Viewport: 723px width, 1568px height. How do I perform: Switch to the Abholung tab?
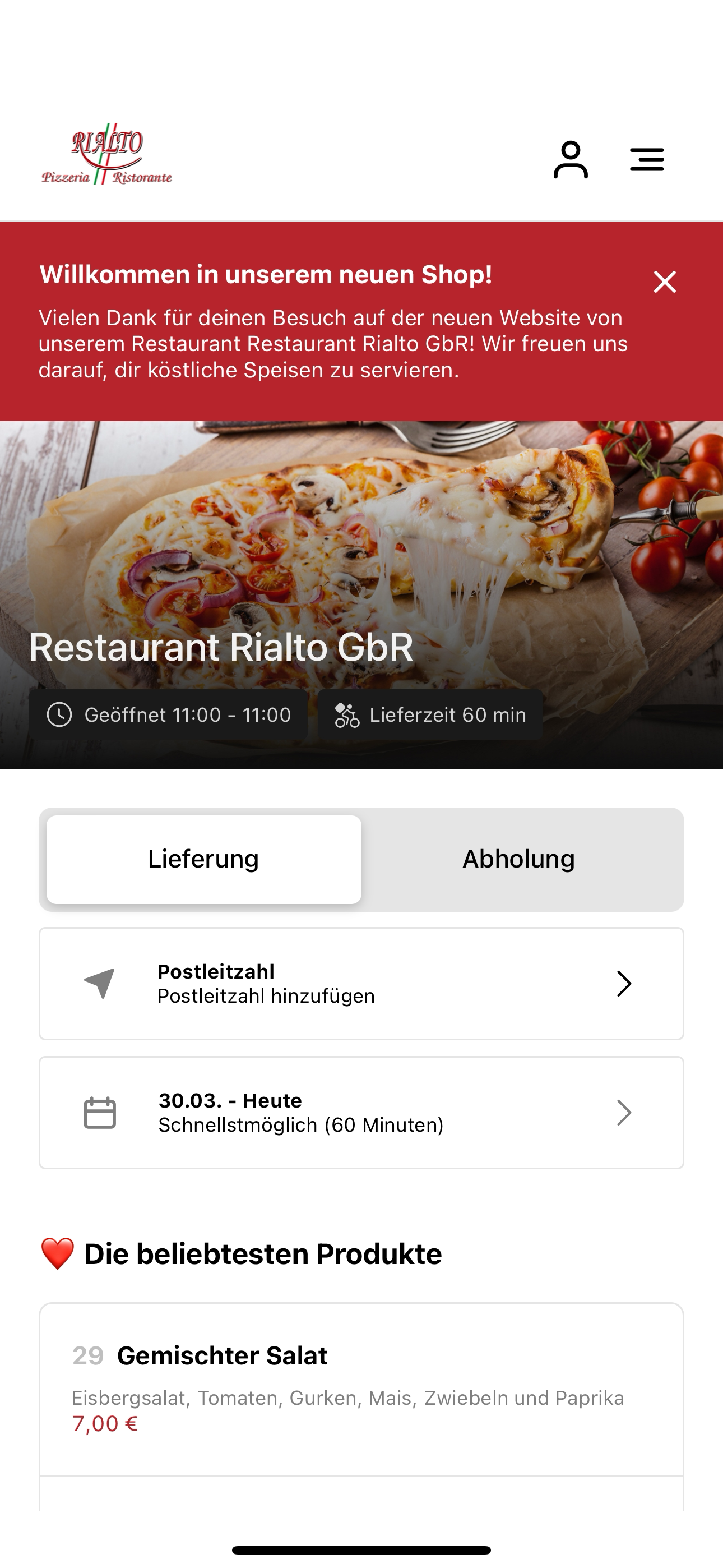click(518, 859)
